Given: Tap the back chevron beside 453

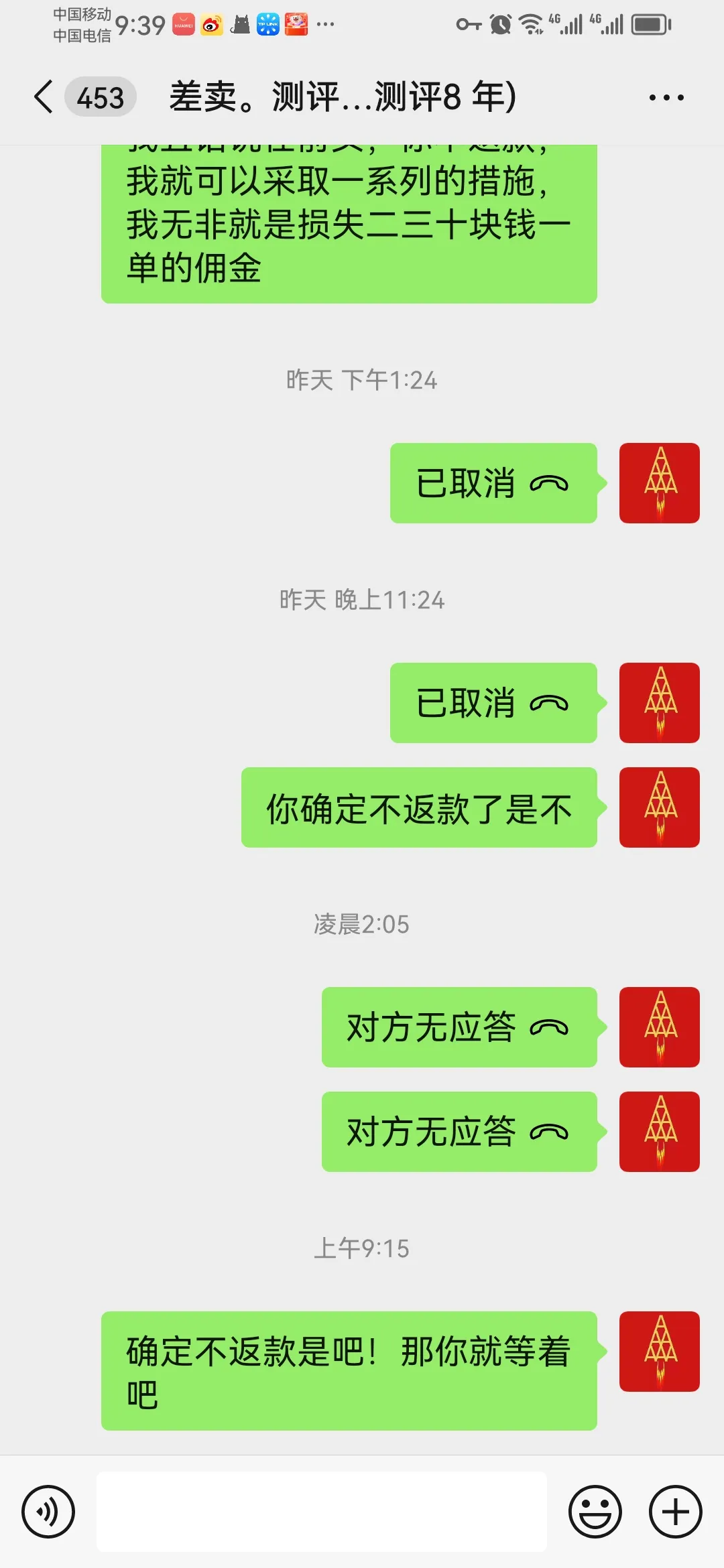Looking at the screenshot, I should 43,96.
